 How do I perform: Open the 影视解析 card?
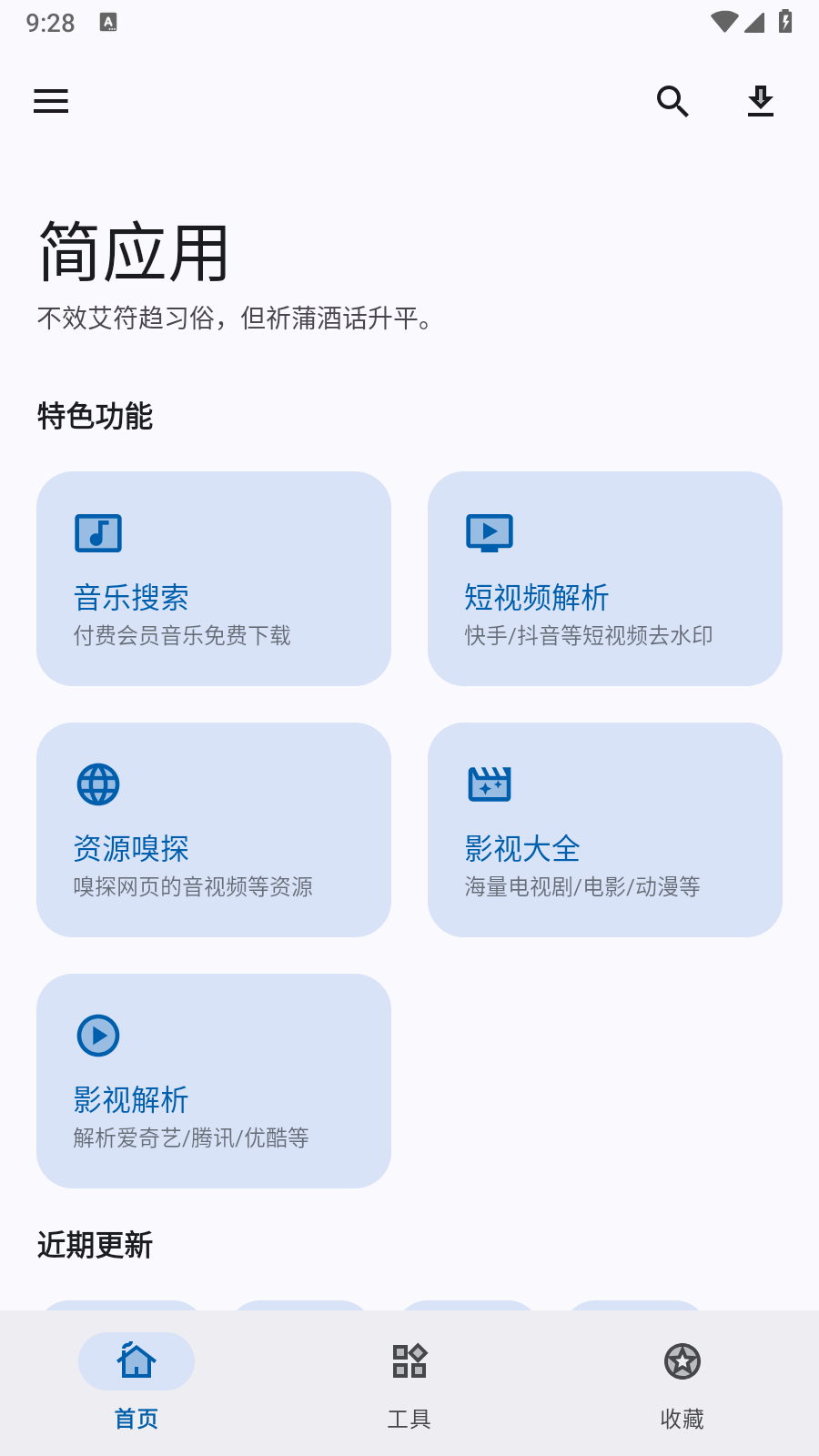[x=214, y=1081]
